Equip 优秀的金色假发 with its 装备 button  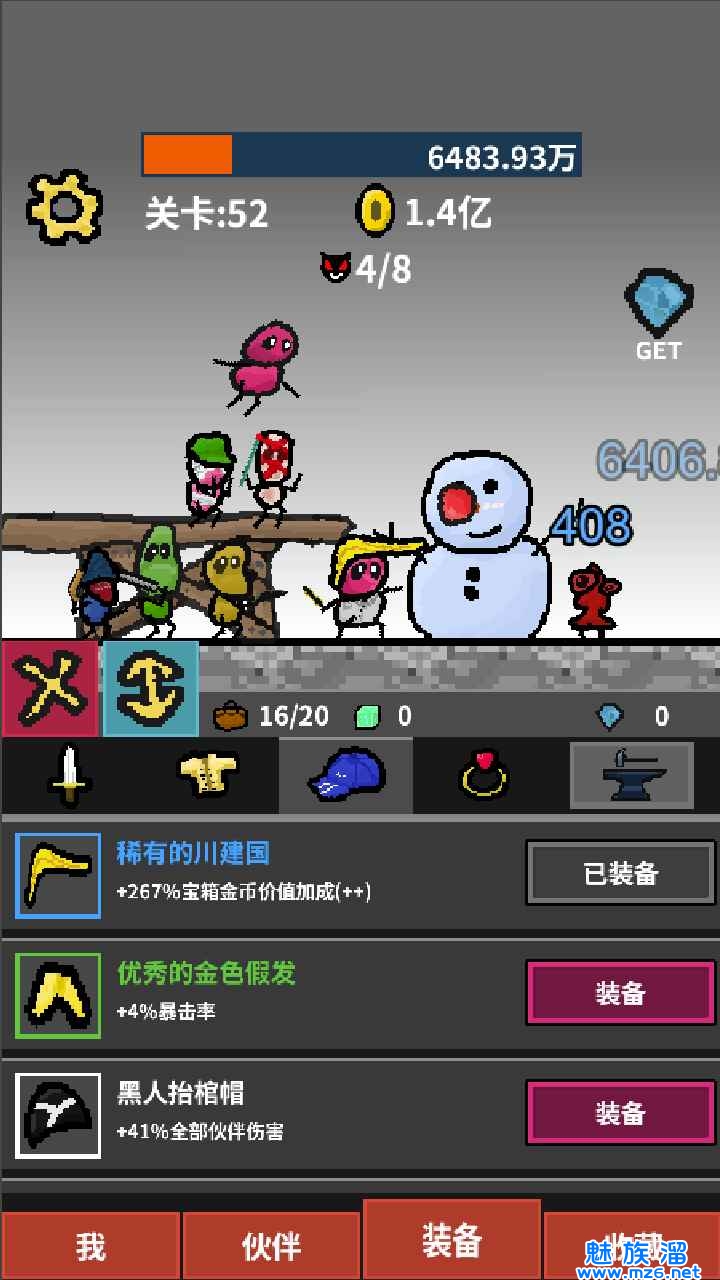tap(620, 993)
